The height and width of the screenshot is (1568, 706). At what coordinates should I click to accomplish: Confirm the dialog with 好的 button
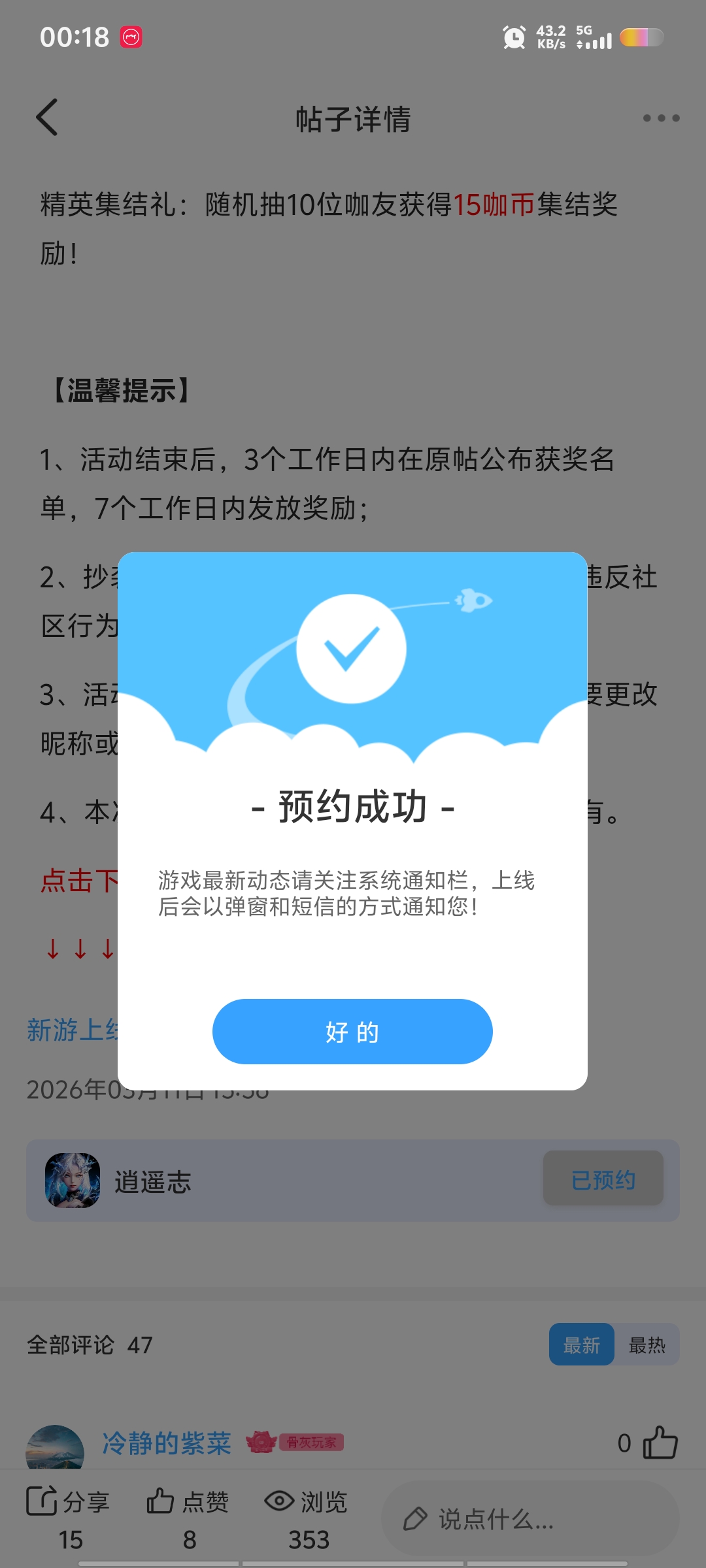352,1032
